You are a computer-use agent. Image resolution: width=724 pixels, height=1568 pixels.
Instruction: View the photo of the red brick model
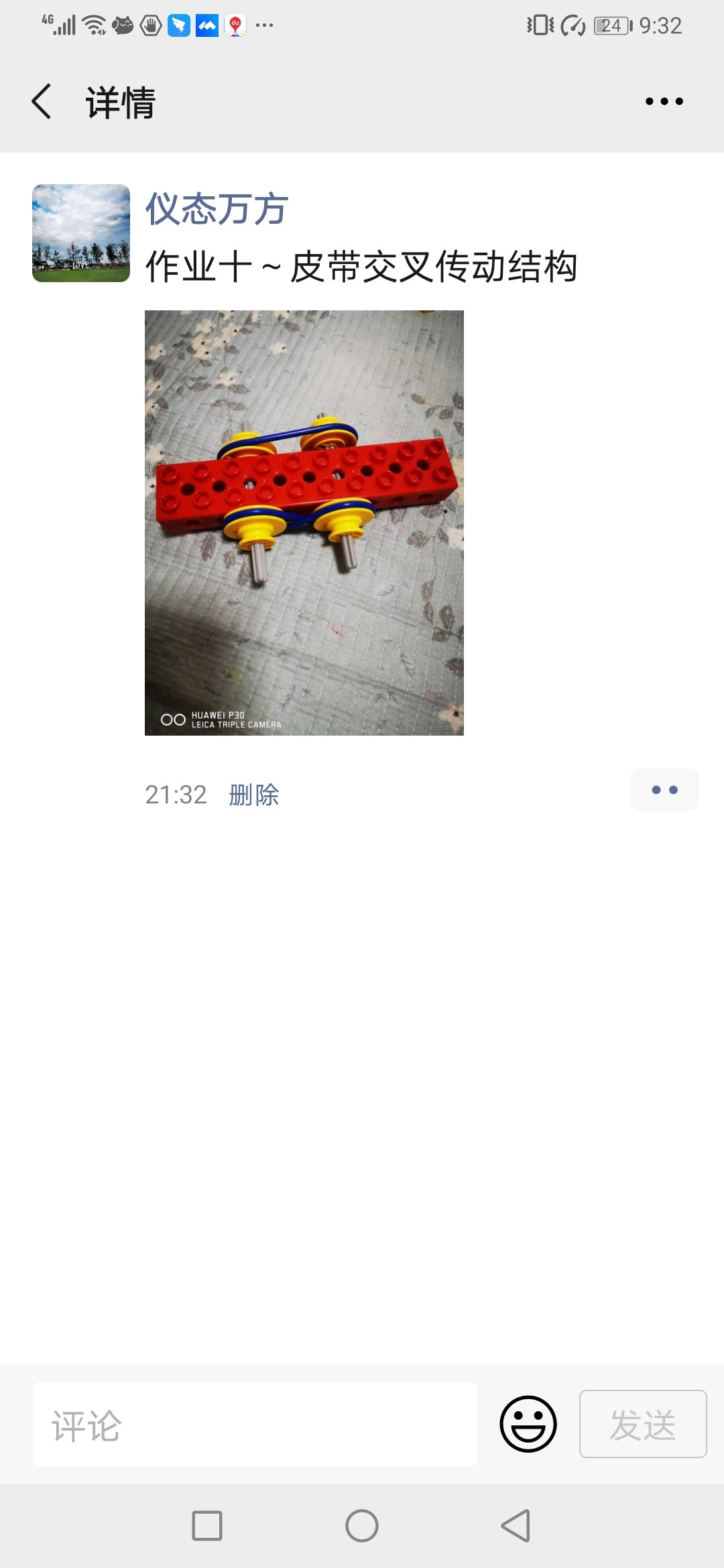304,523
